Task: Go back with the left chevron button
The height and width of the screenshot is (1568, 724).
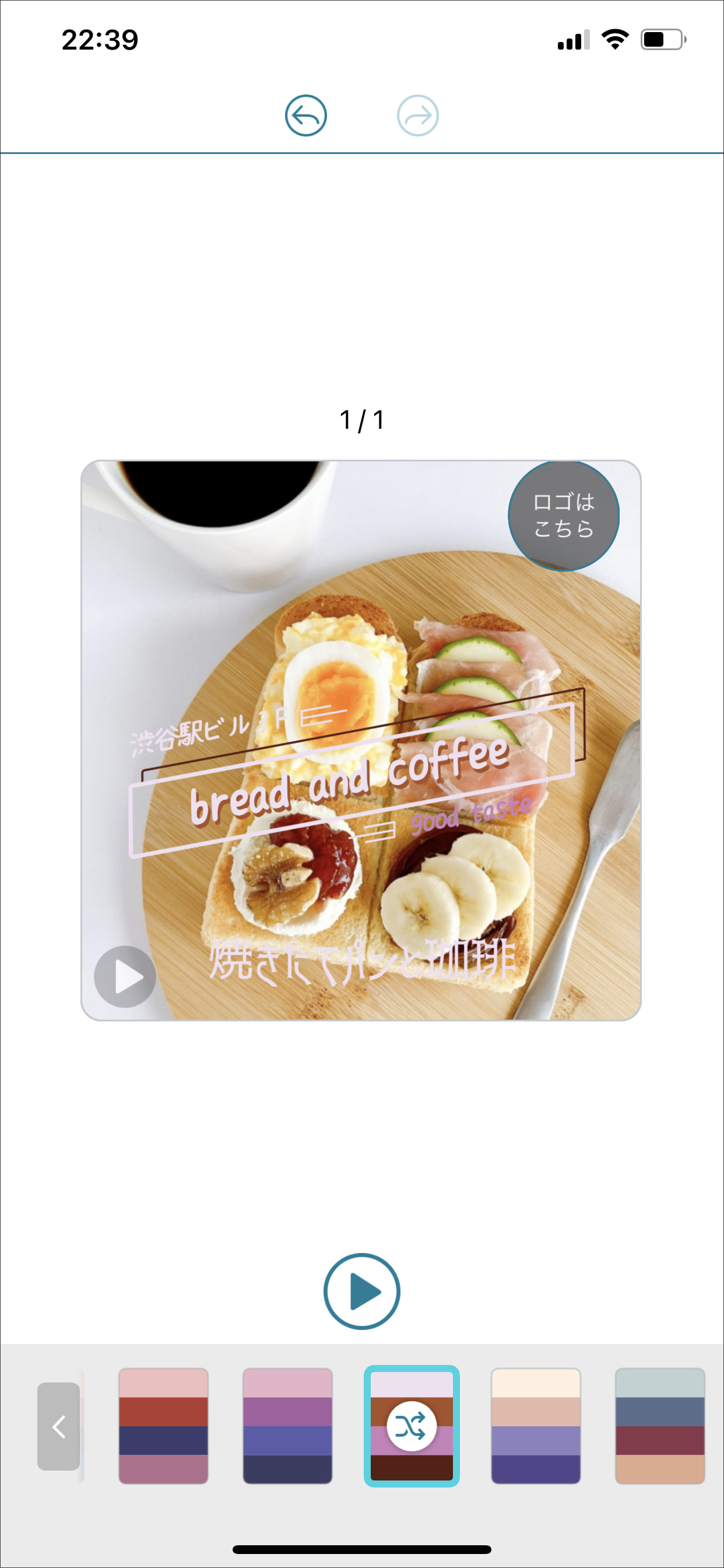Action: [58, 1426]
